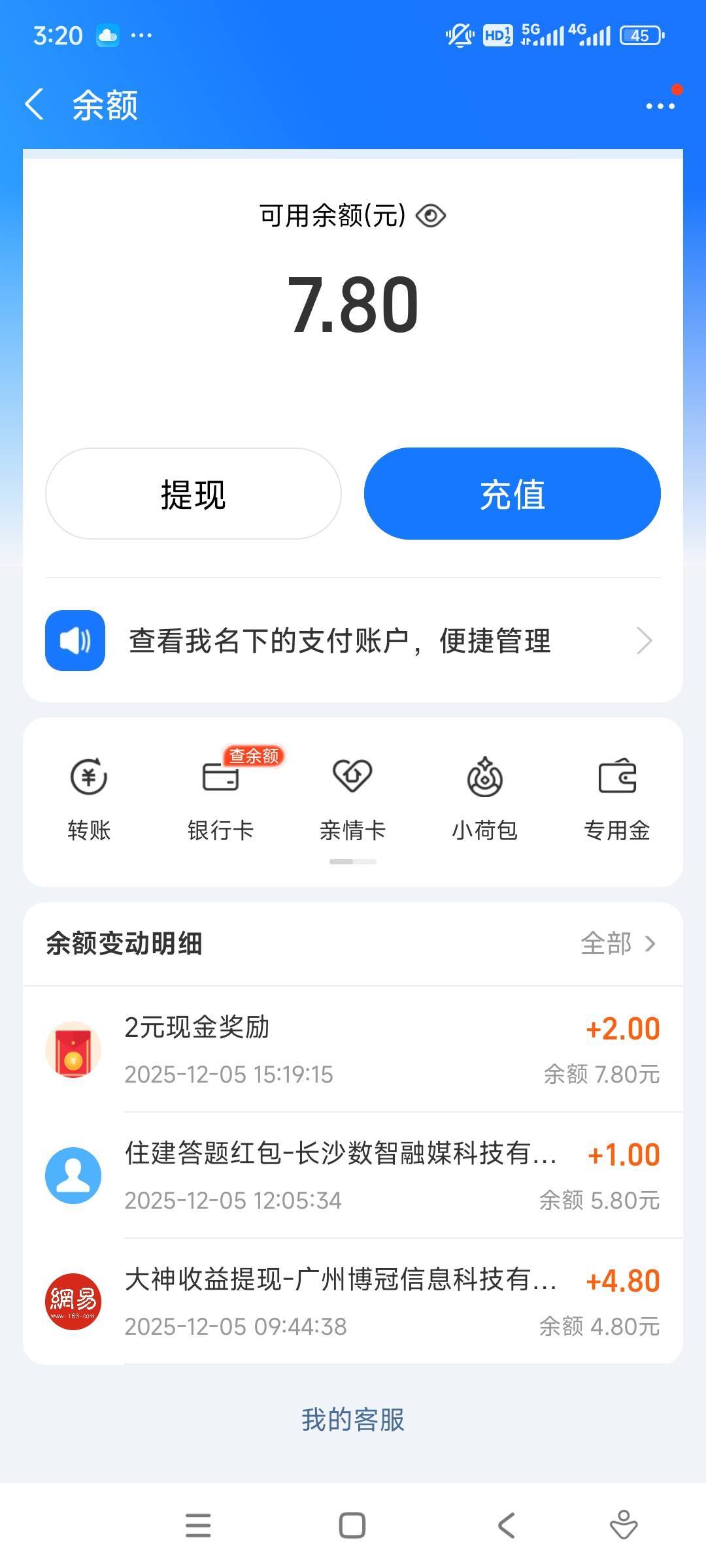Screen dimensions: 706x1568
Task: Open the 2元现金奖励 transaction
Action: (353, 1049)
